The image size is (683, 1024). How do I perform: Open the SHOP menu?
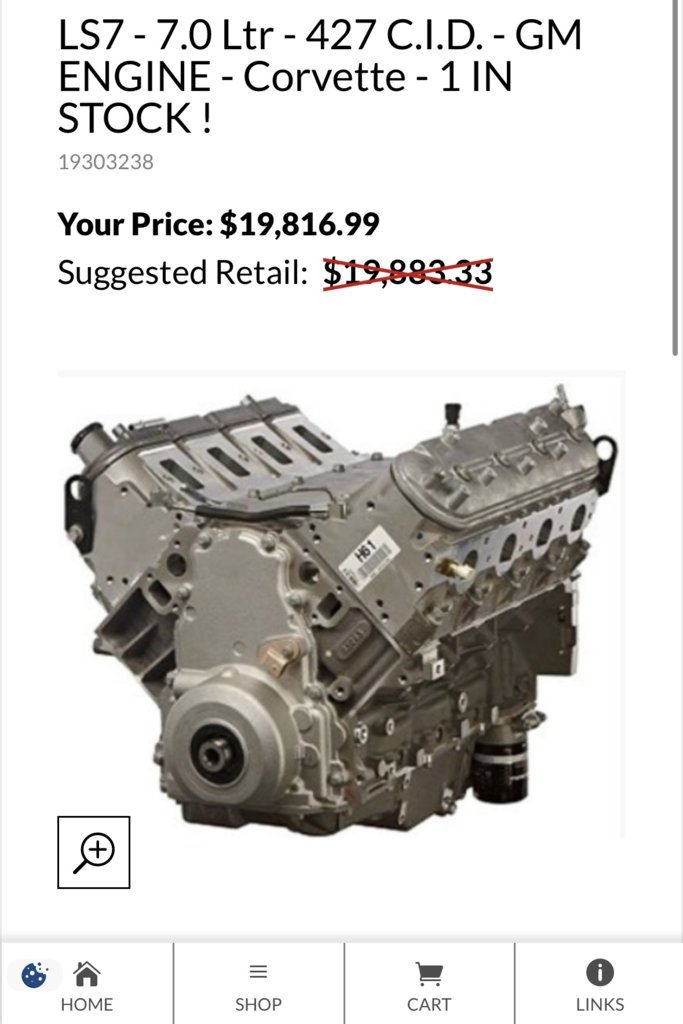click(x=258, y=986)
